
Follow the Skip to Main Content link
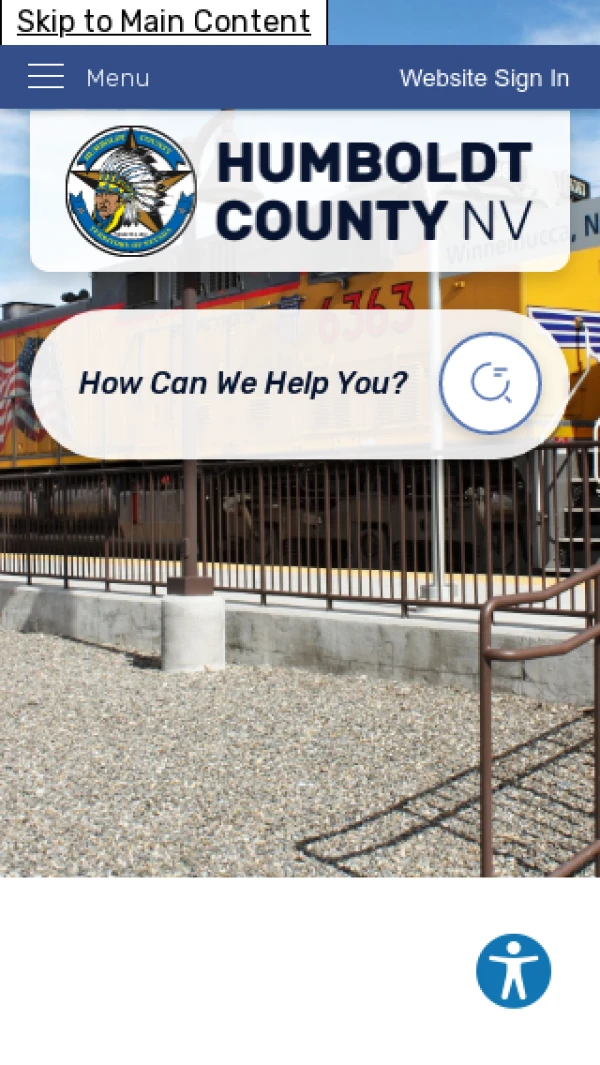163,22
